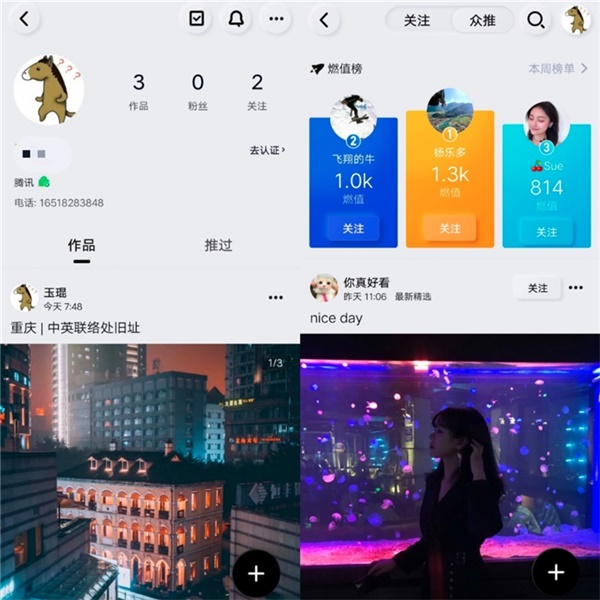Open the options menu on 你真好看's post
This screenshot has height=600, width=600.
click(576, 288)
